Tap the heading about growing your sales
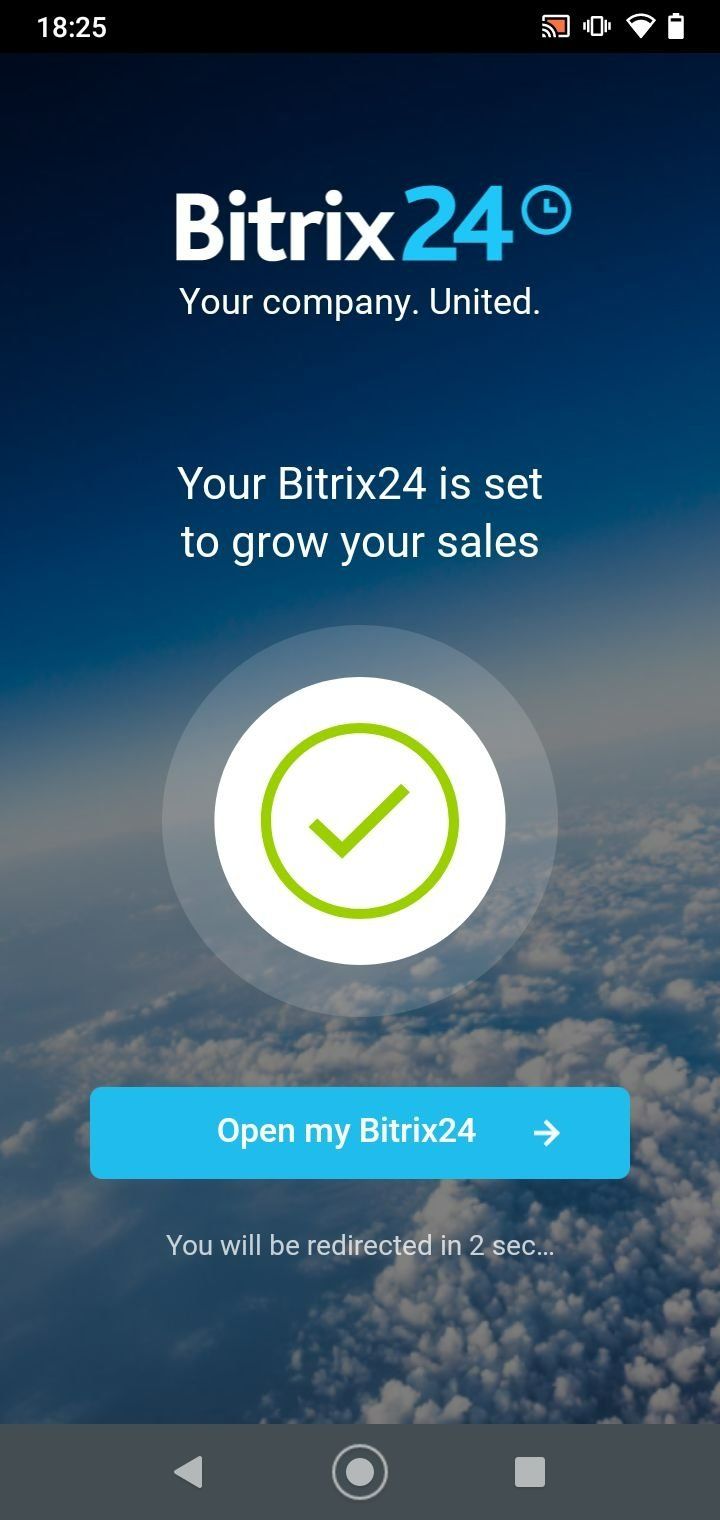Screen dimensions: 720x1520 coord(359,512)
